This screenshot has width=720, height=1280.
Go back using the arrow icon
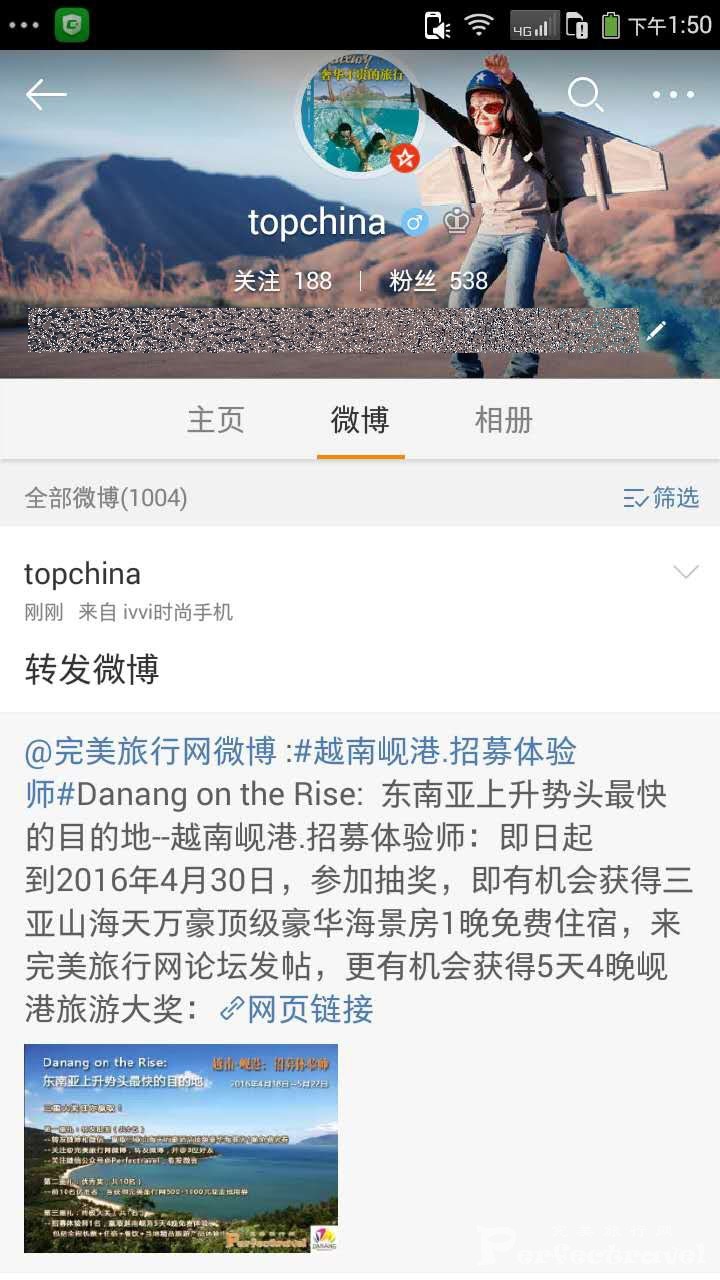pyautogui.click(x=46, y=95)
